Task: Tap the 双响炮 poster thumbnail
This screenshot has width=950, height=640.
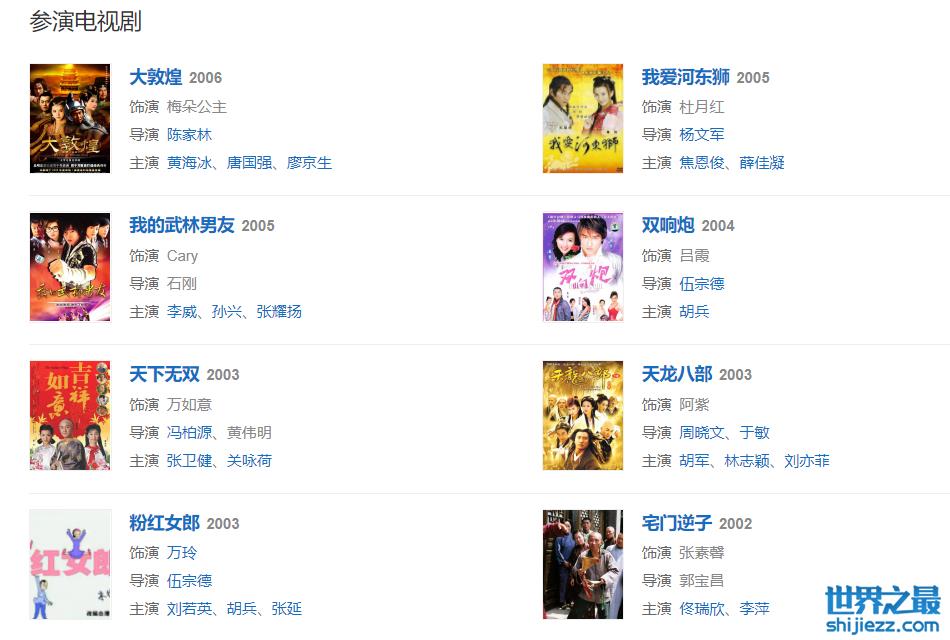Action: click(x=582, y=267)
